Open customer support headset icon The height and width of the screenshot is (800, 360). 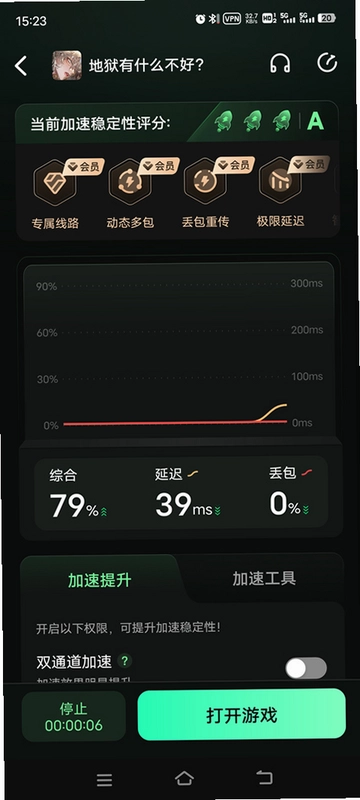(280, 64)
